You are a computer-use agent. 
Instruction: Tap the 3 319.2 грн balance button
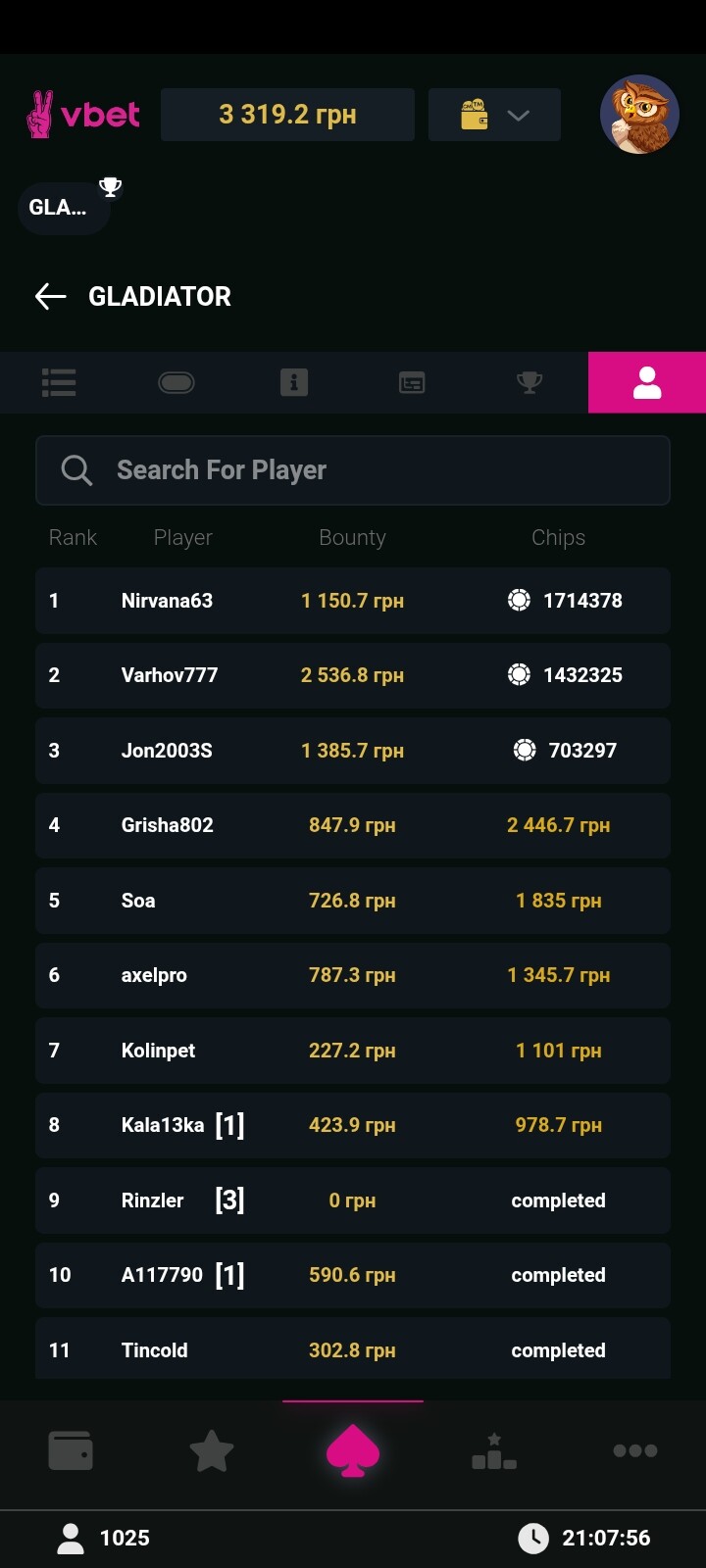[x=287, y=115]
